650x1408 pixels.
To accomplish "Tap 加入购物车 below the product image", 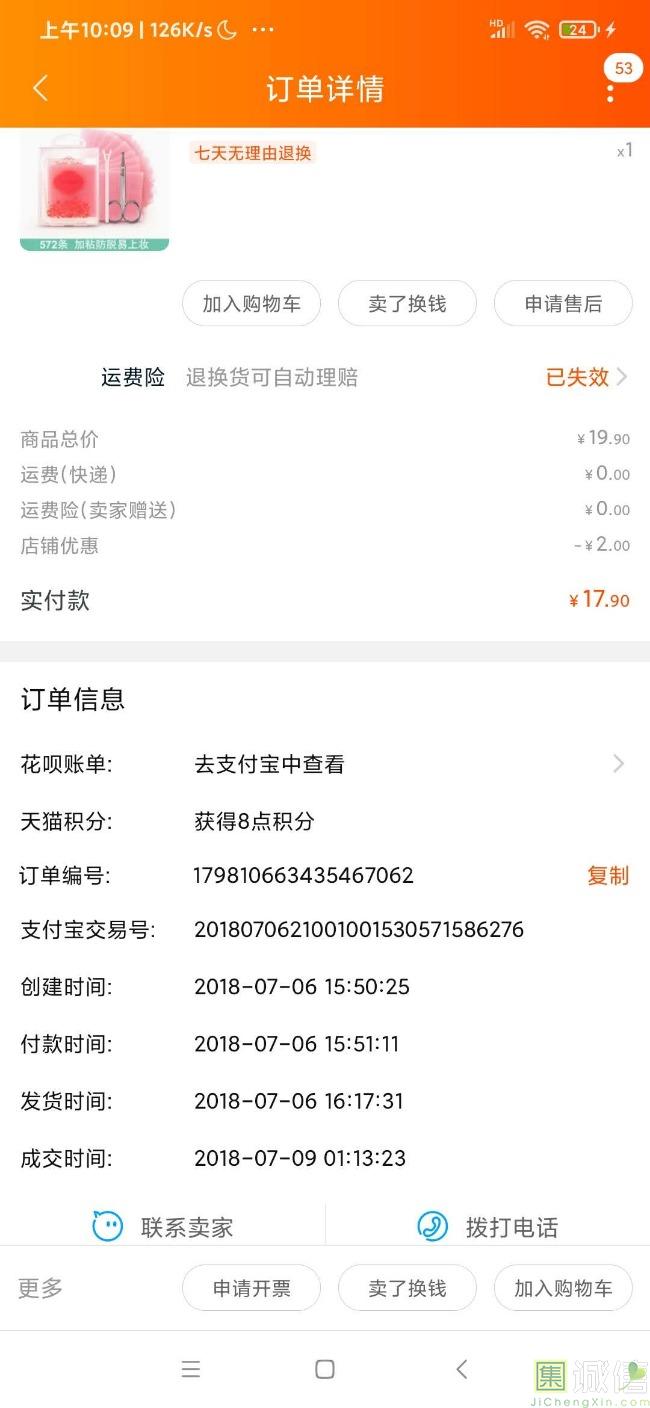I will pyautogui.click(x=251, y=304).
